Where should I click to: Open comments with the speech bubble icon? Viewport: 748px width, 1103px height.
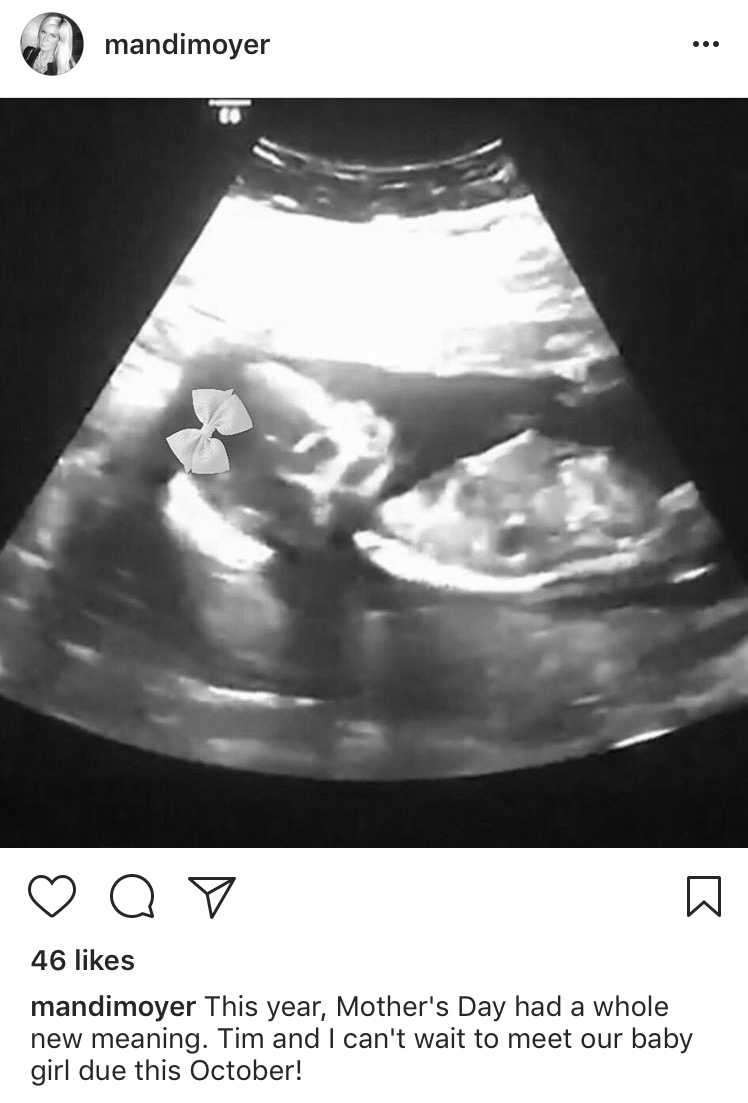tap(132, 896)
